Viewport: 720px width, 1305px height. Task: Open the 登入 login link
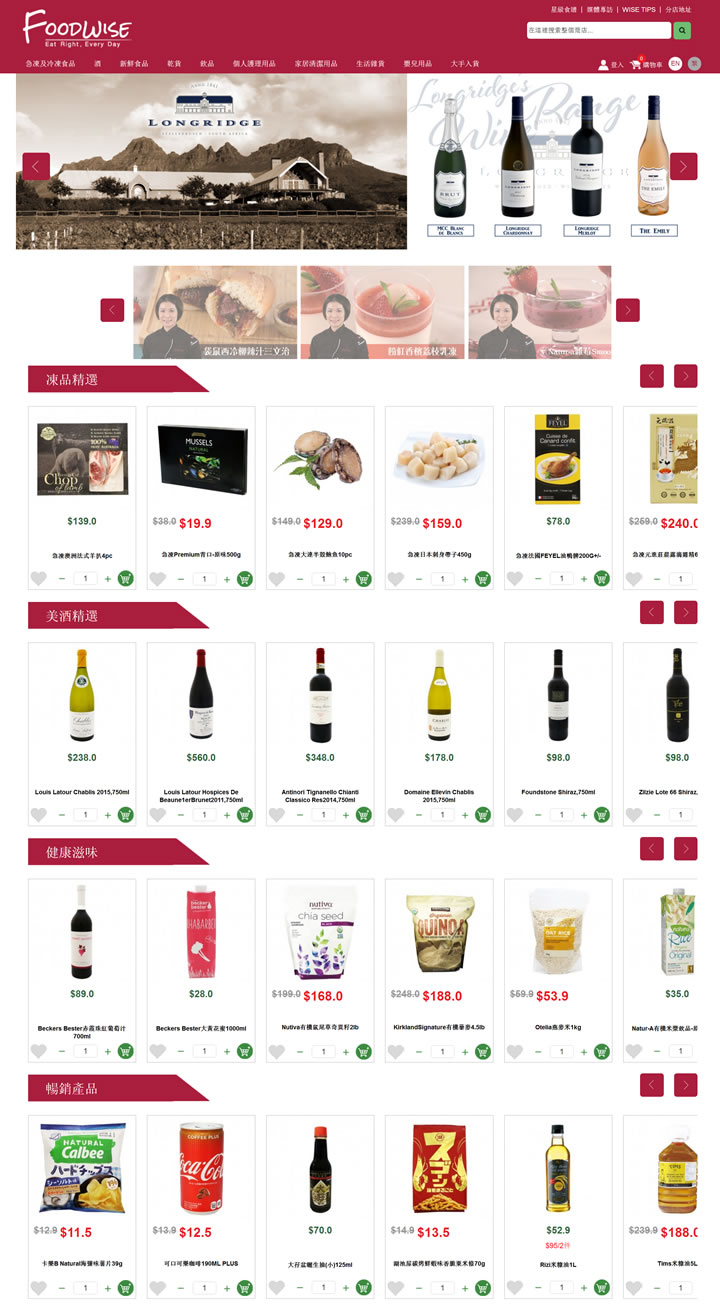[x=610, y=64]
